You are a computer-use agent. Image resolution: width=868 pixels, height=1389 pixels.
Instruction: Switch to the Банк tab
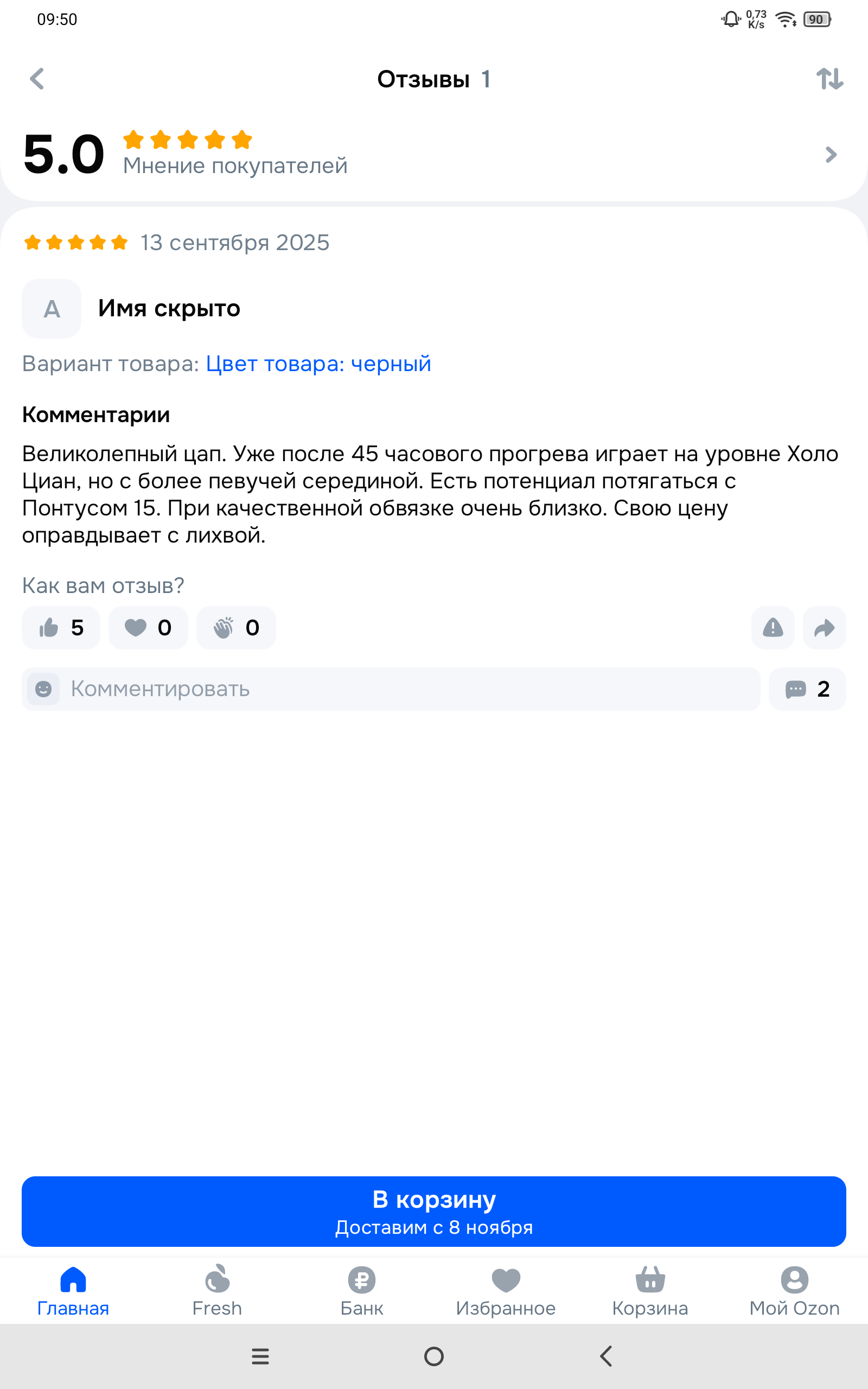(x=362, y=1291)
